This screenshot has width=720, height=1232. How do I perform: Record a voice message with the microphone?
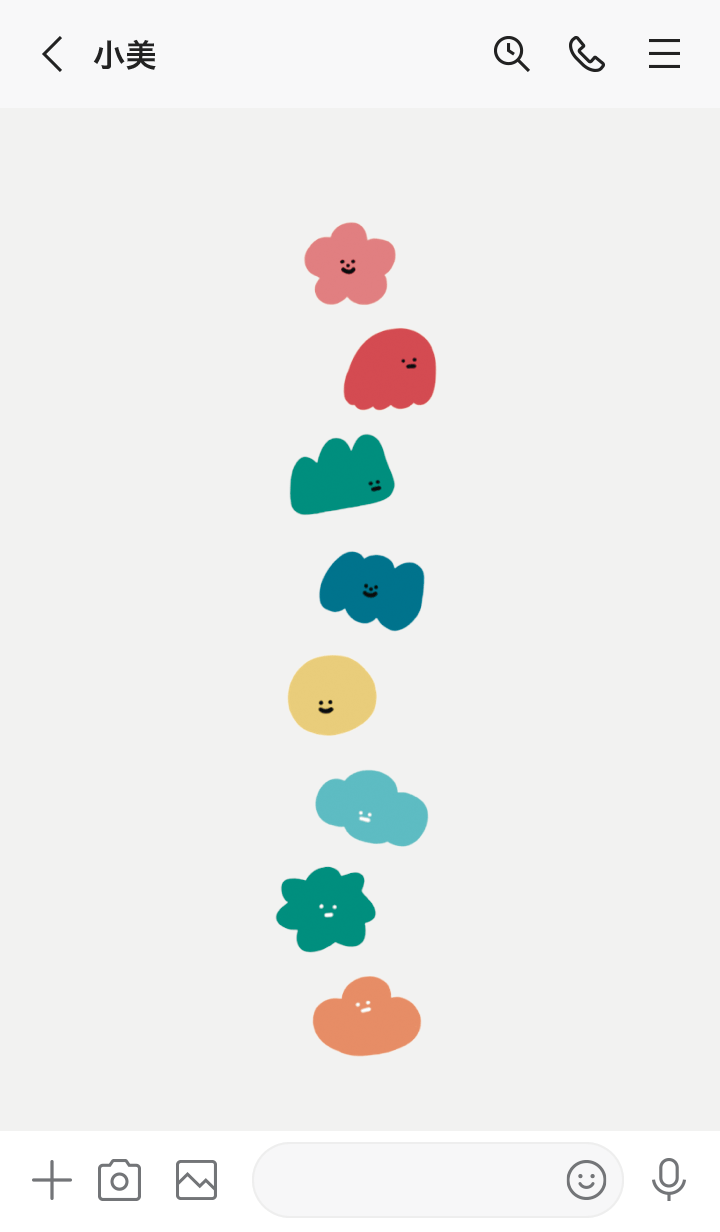point(668,1180)
